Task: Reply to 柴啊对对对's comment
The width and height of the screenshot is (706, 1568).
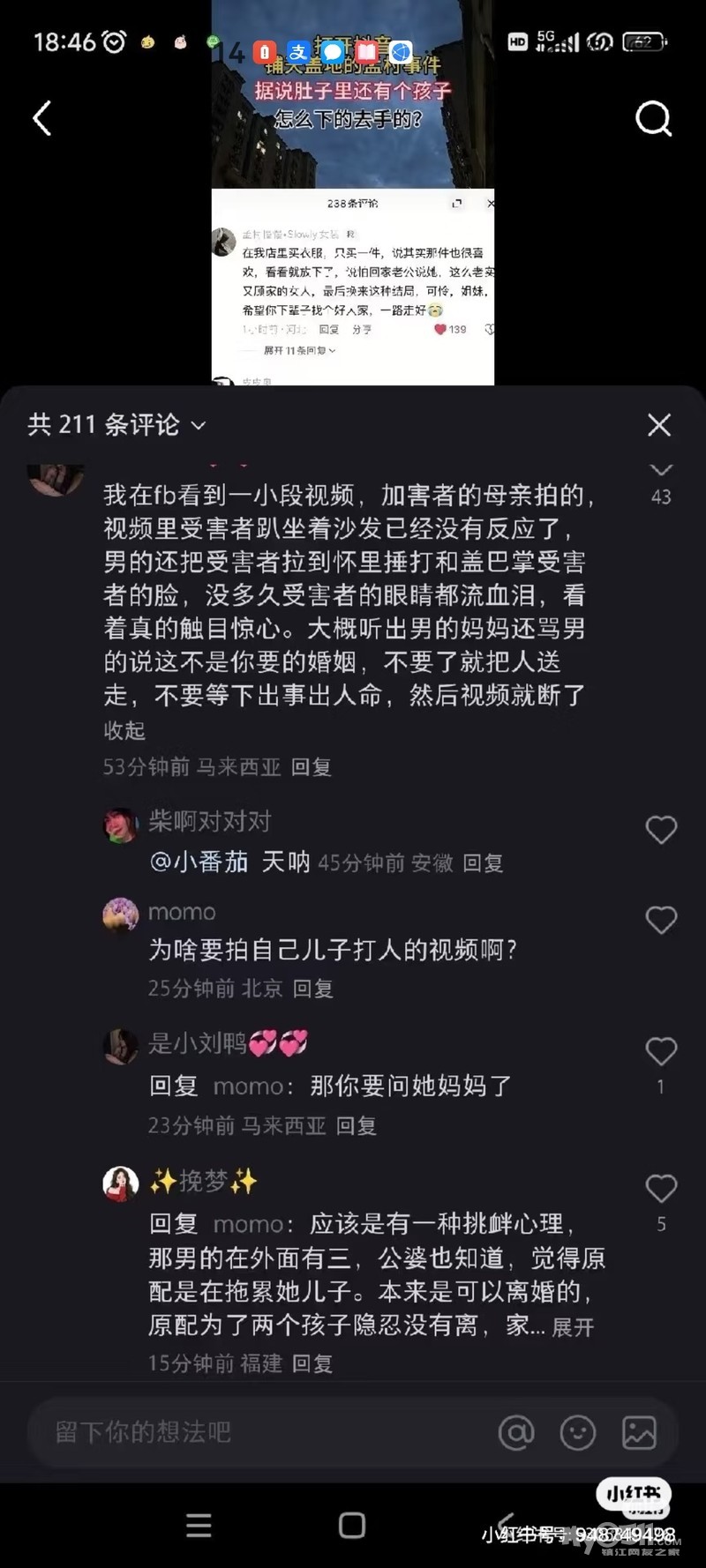Action: pyautogui.click(x=483, y=863)
